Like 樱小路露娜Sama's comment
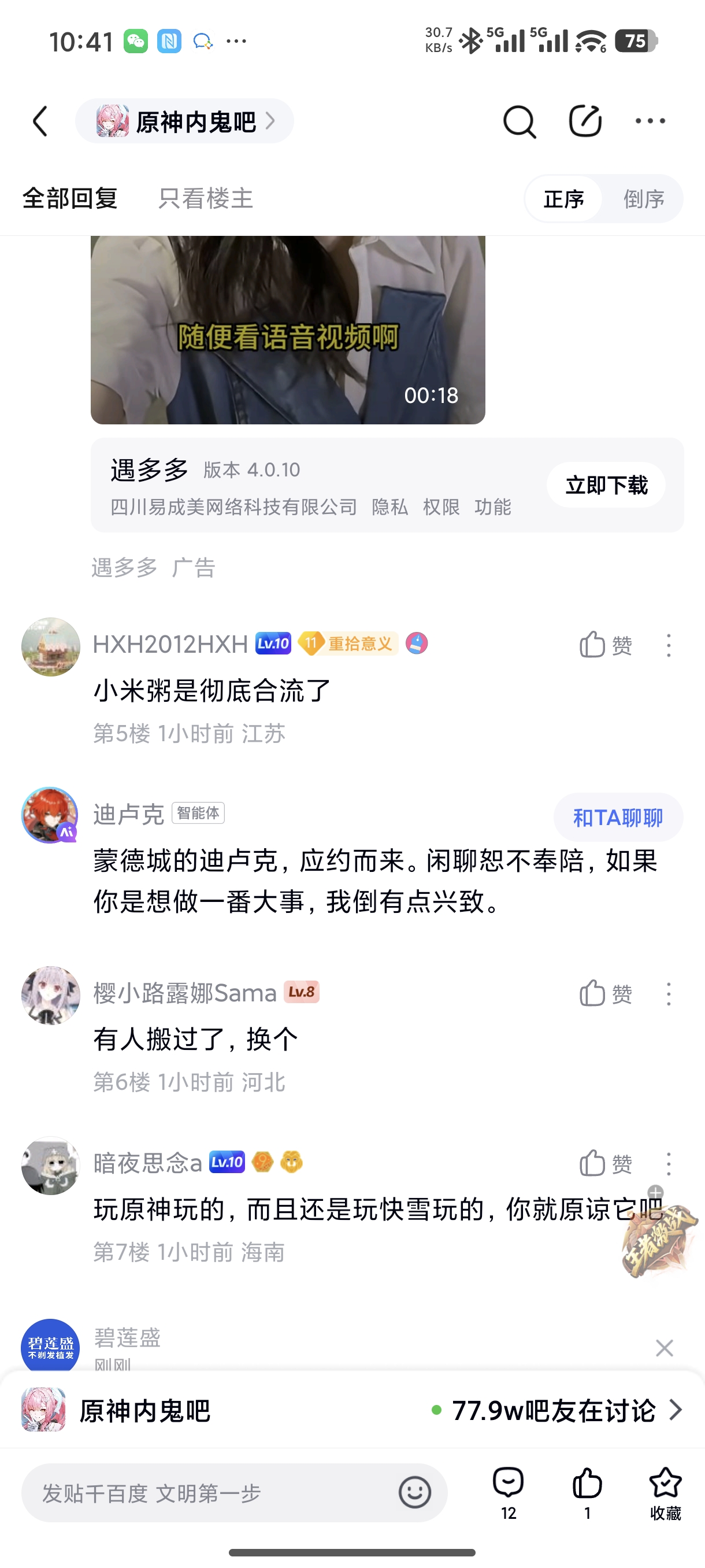This screenshot has width=705, height=1568. coord(606,994)
